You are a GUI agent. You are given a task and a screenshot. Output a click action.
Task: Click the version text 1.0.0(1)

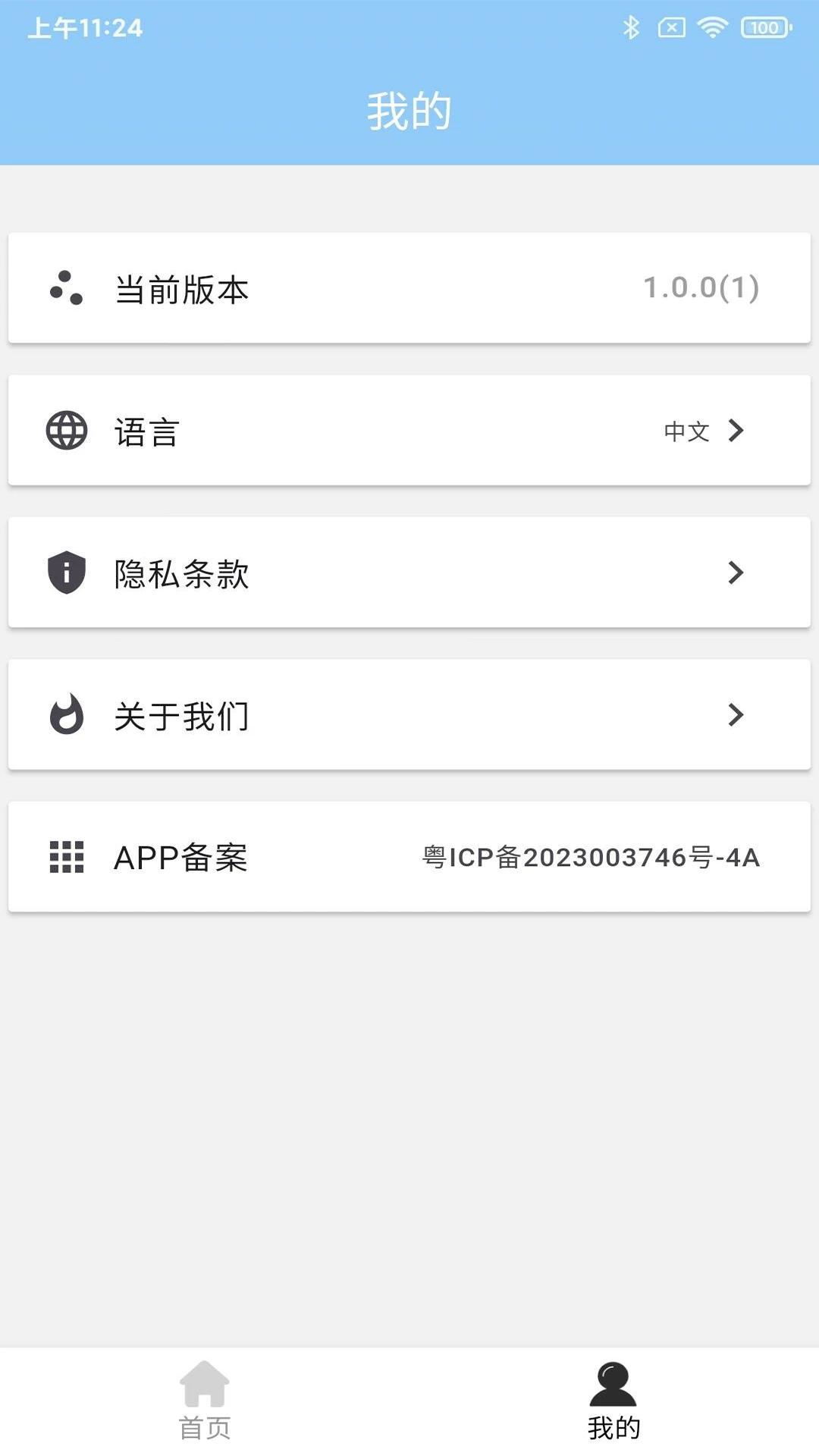point(701,289)
